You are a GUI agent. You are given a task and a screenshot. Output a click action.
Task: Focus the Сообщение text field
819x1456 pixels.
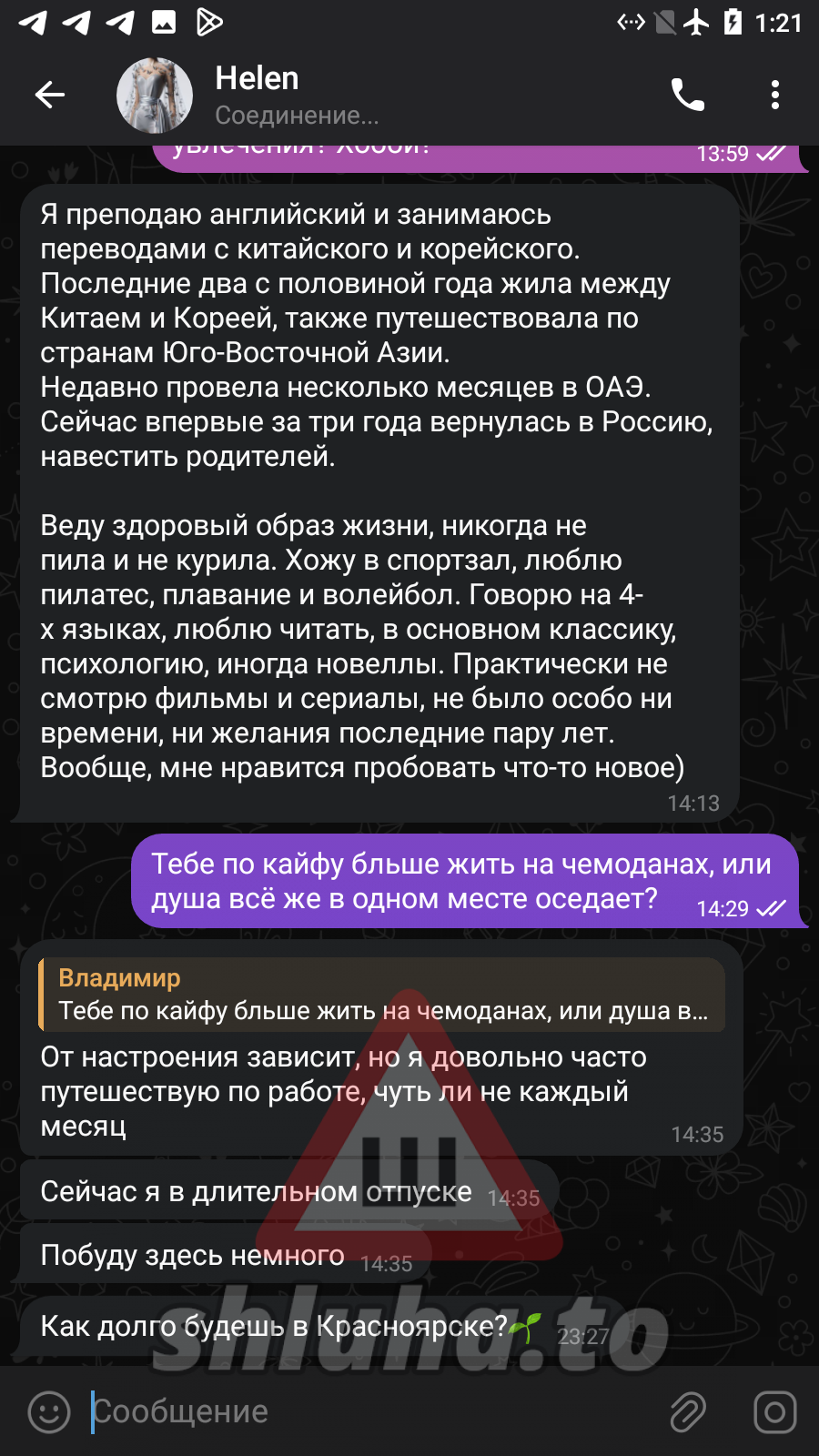click(373, 1411)
